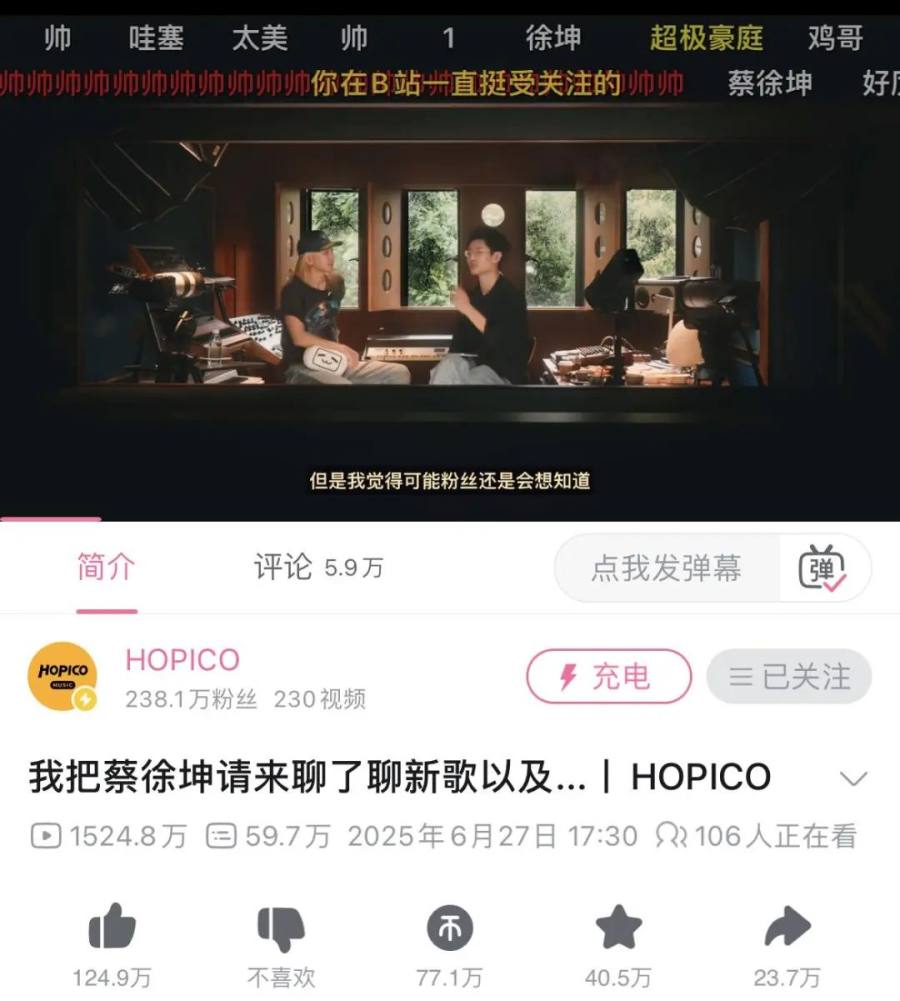
Task: Tap the 充电 button
Action: pyautogui.click(x=608, y=676)
